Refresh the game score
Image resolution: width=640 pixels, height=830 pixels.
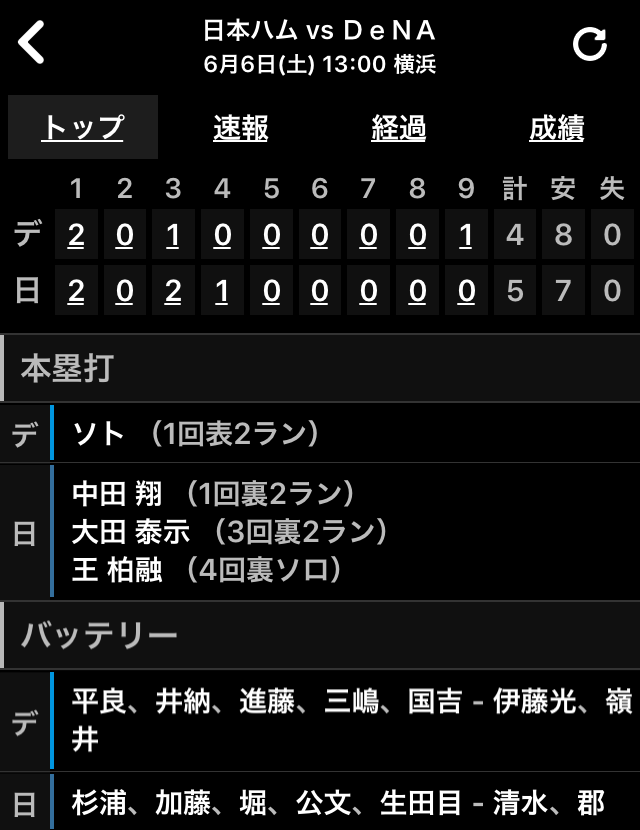point(589,45)
